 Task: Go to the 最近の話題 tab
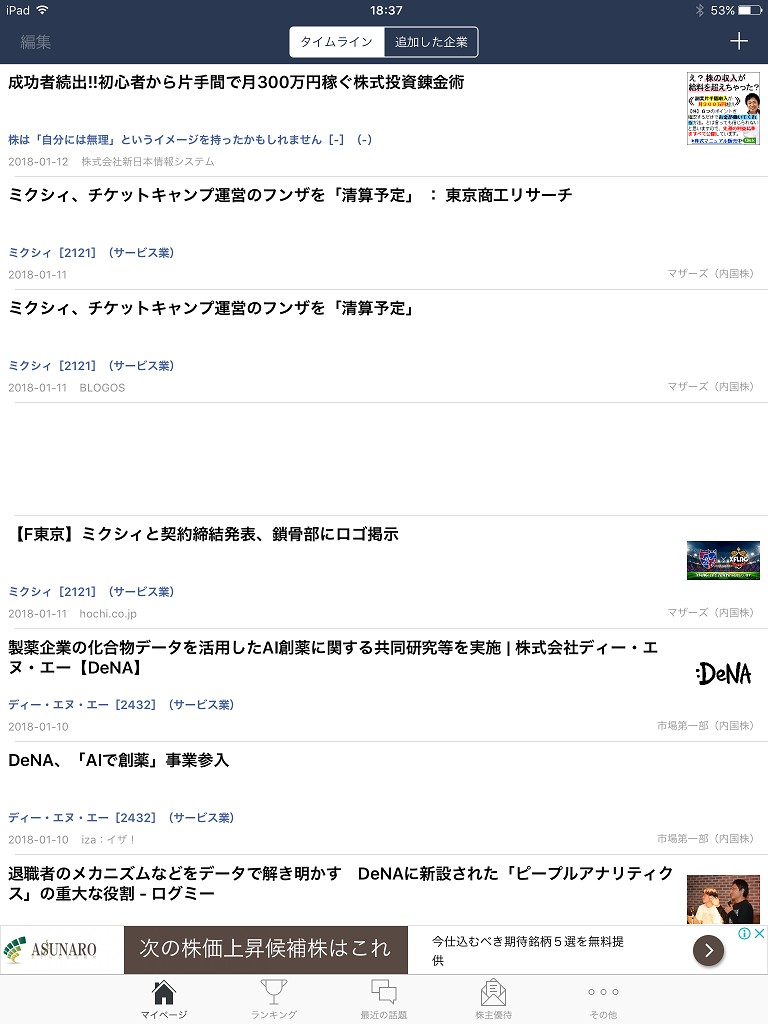[x=383, y=999]
